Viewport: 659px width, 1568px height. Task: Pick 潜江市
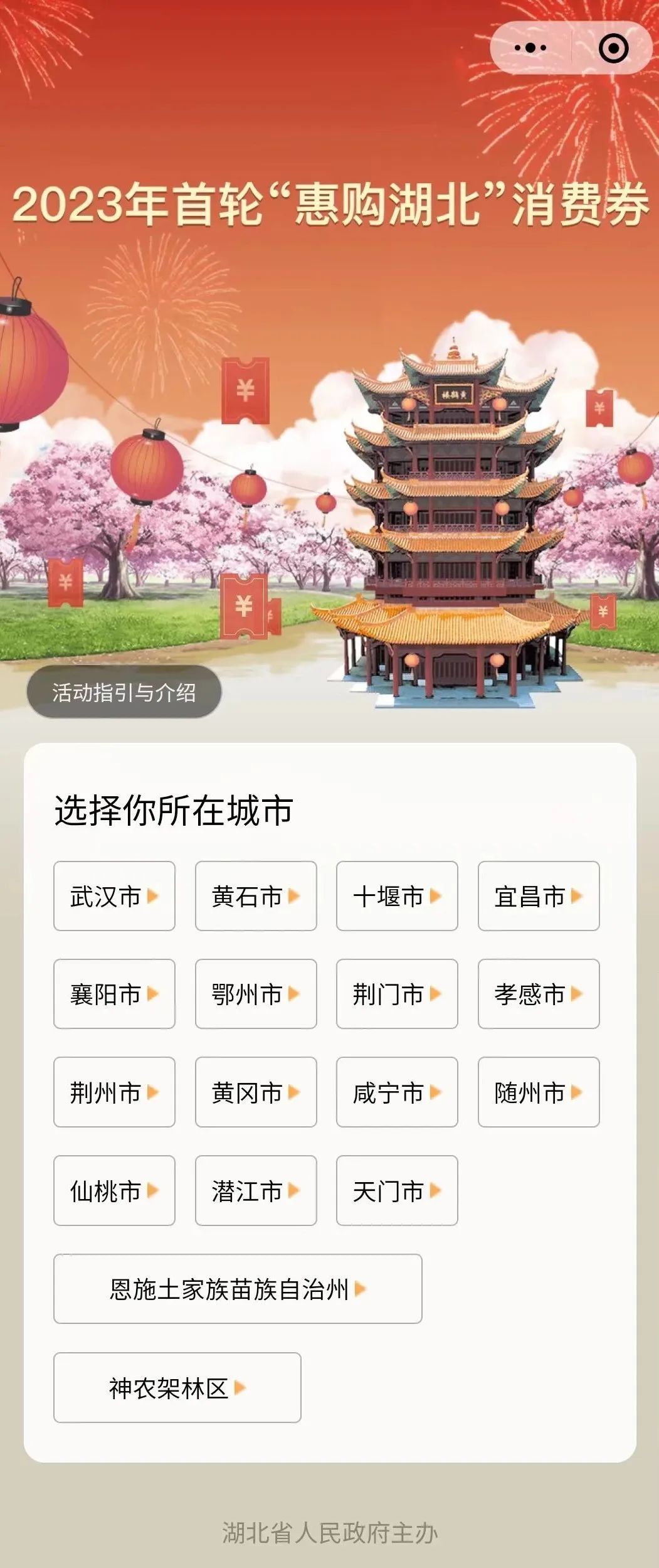pyautogui.click(x=256, y=1190)
